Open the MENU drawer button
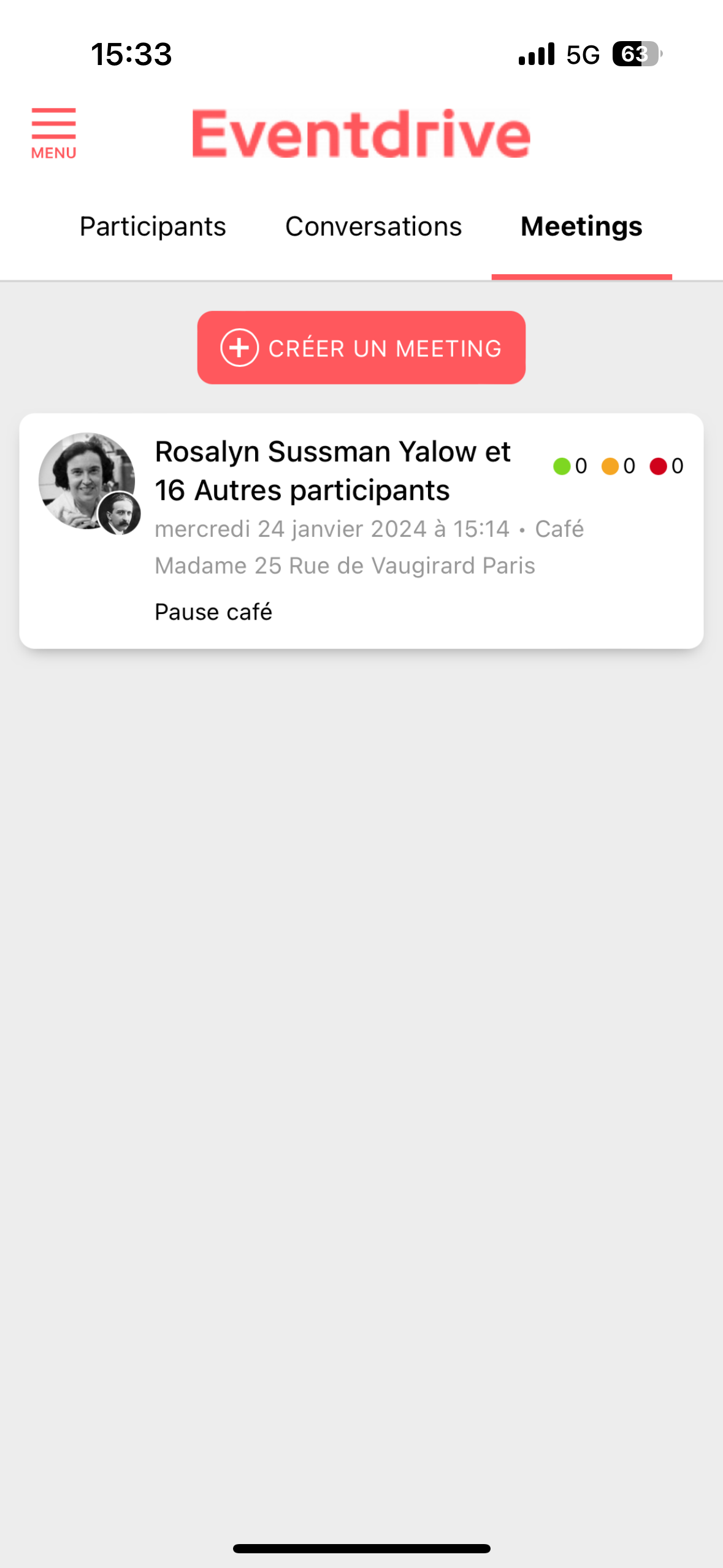This screenshot has width=723, height=1568. (54, 134)
